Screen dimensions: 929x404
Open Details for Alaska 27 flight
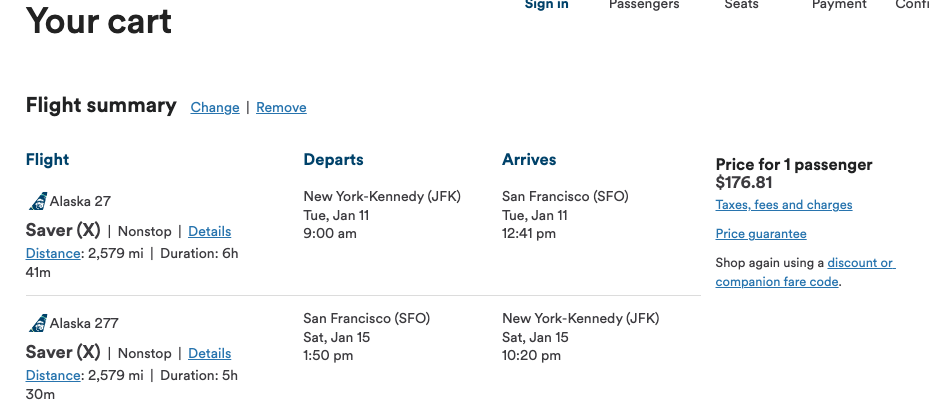coord(209,231)
